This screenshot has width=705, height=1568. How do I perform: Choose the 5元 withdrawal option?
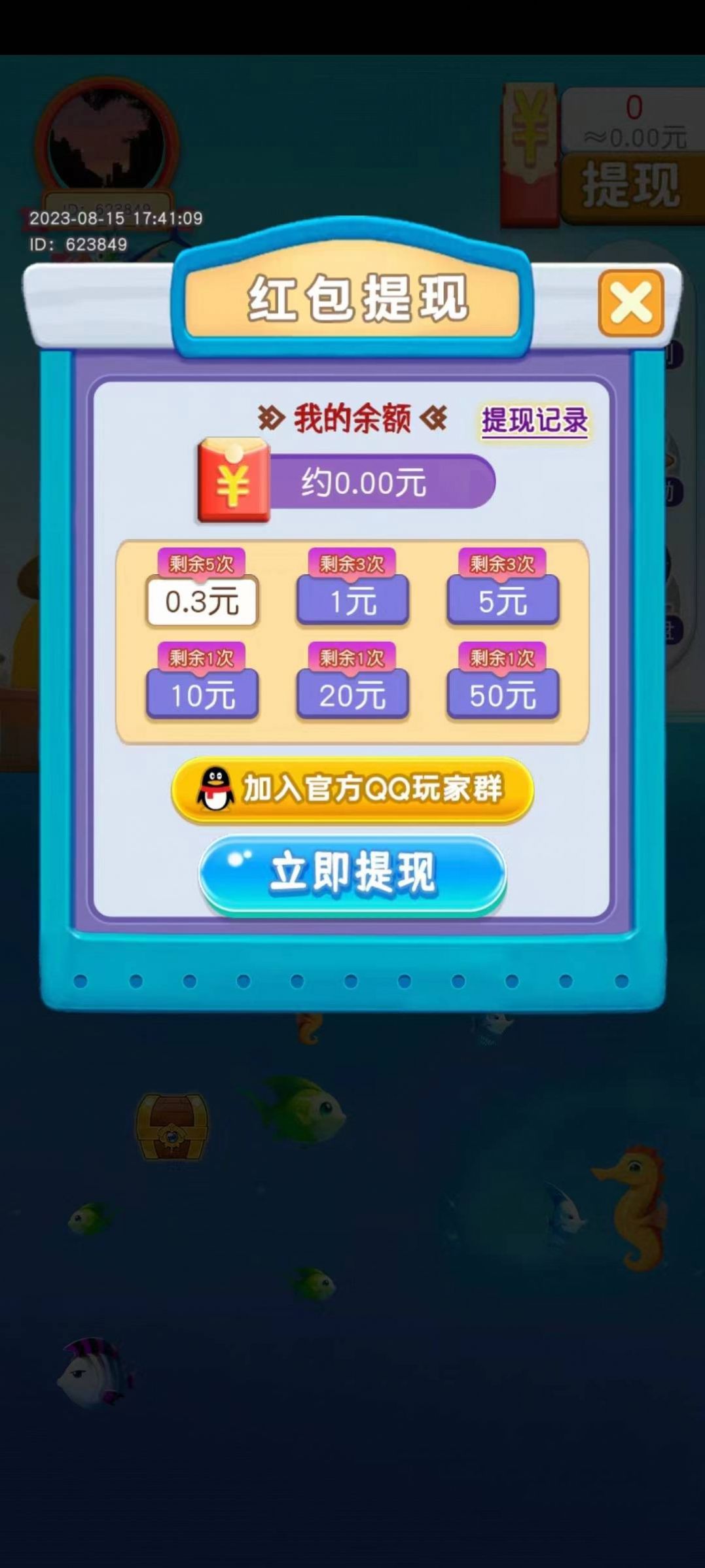click(x=503, y=601)
